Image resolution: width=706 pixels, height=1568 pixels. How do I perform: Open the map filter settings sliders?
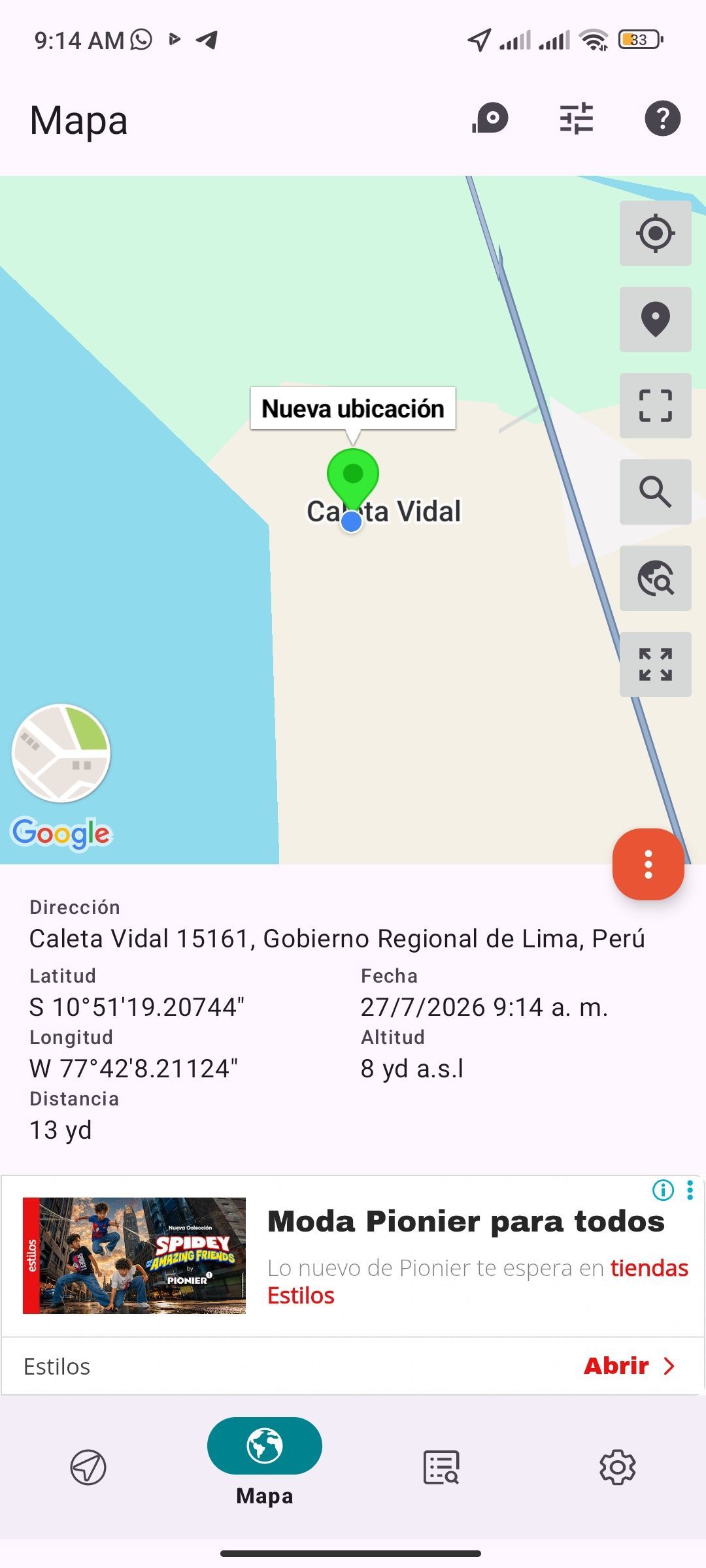(x=576, y=118)
